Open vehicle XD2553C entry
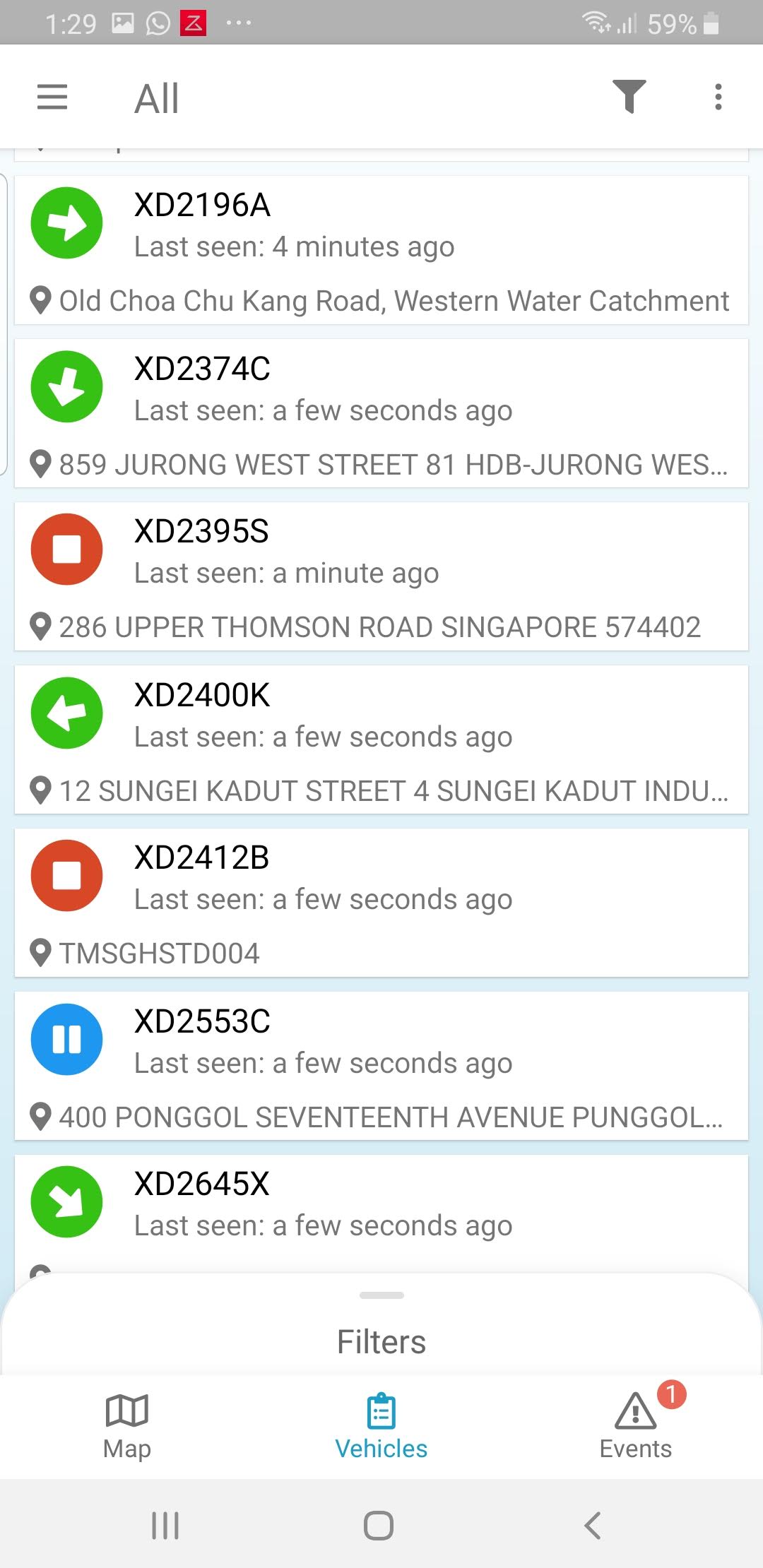 [381, 1066]
